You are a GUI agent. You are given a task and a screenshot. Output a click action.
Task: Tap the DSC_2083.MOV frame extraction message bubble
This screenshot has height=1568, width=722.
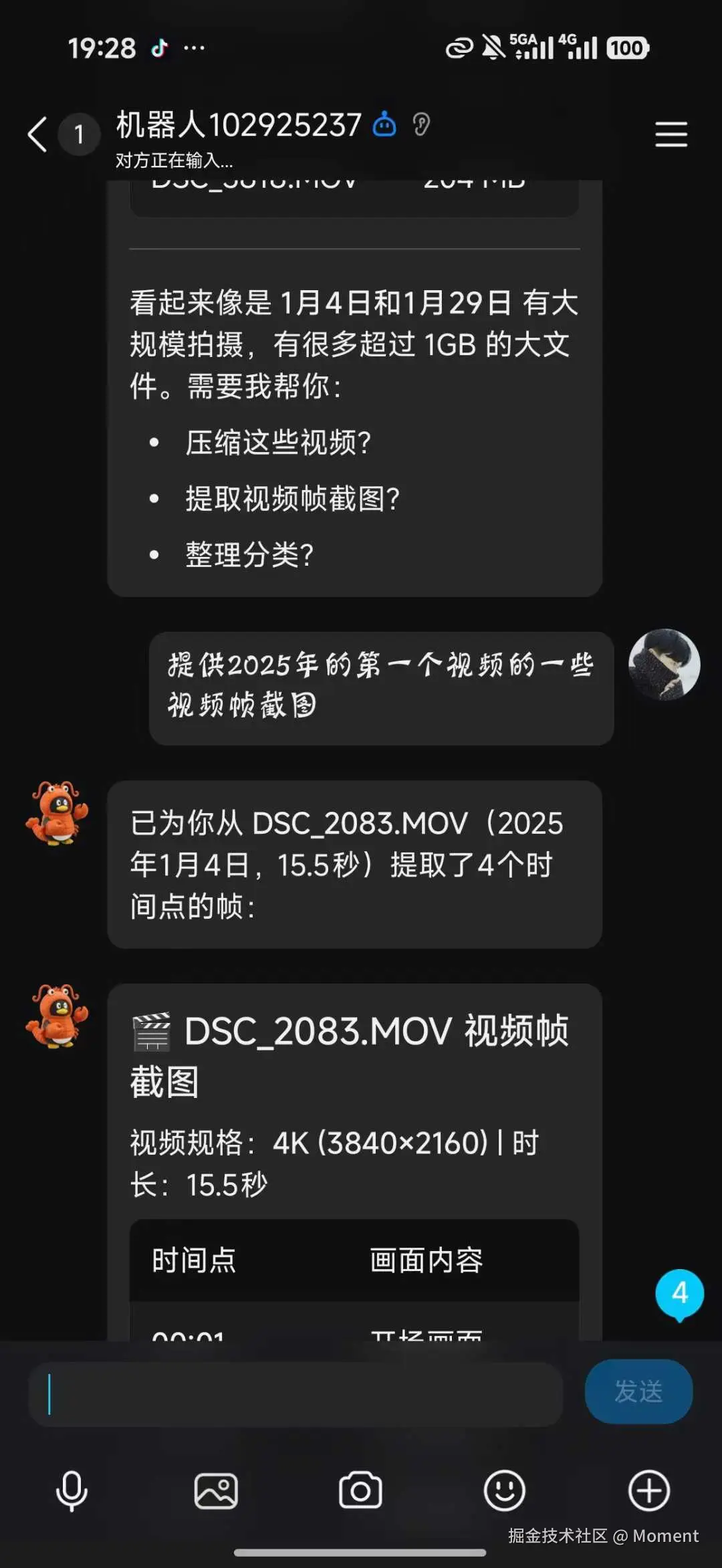click(354, 866)
